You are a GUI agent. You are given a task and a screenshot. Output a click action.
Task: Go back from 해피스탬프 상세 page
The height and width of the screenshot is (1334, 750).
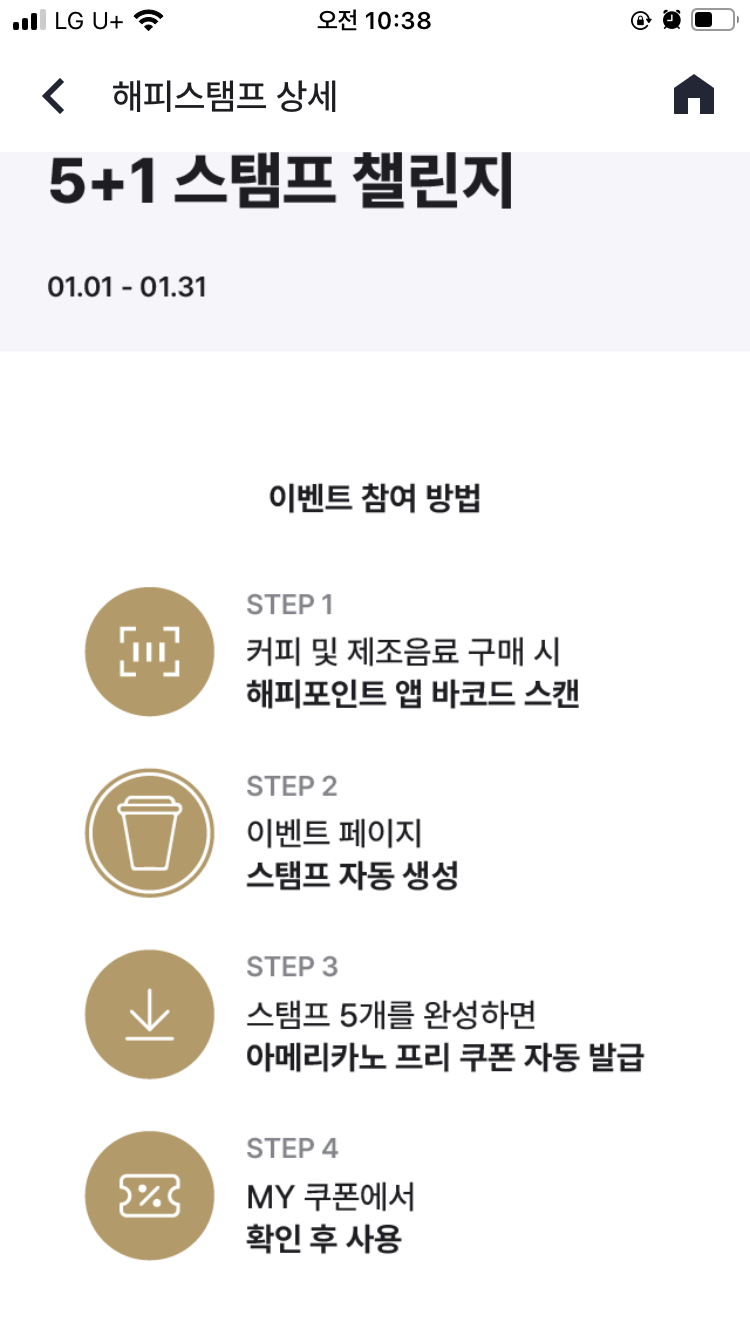54,97
